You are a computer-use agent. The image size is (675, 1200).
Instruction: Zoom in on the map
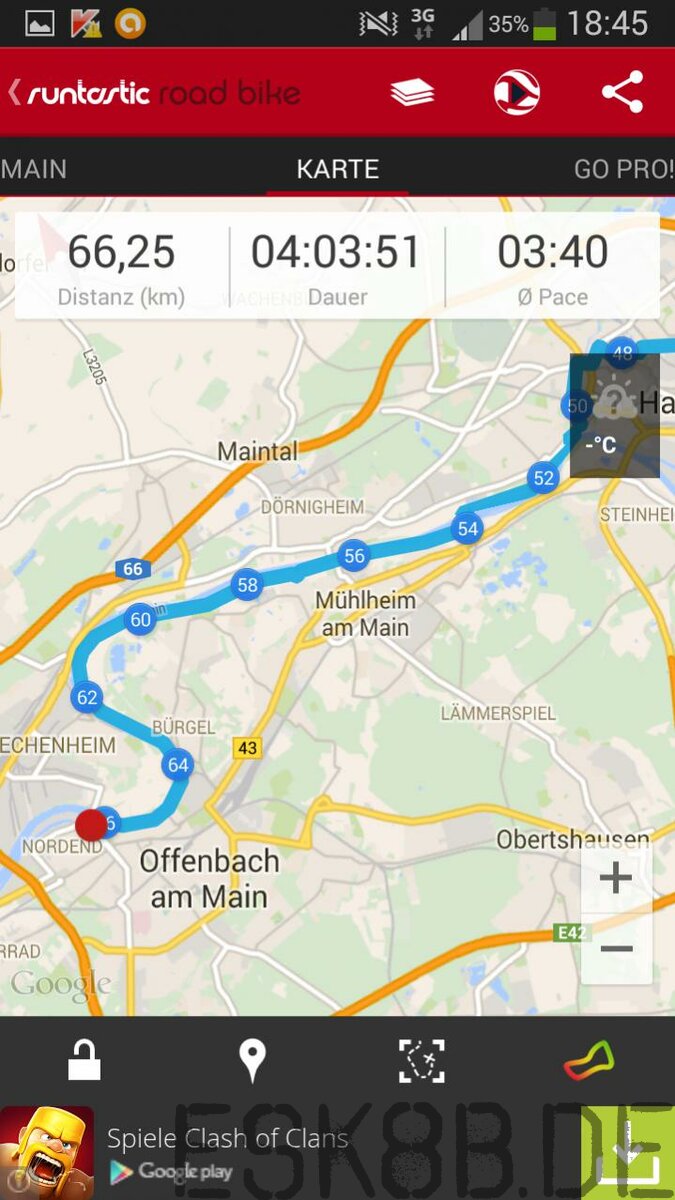point(616,878)
